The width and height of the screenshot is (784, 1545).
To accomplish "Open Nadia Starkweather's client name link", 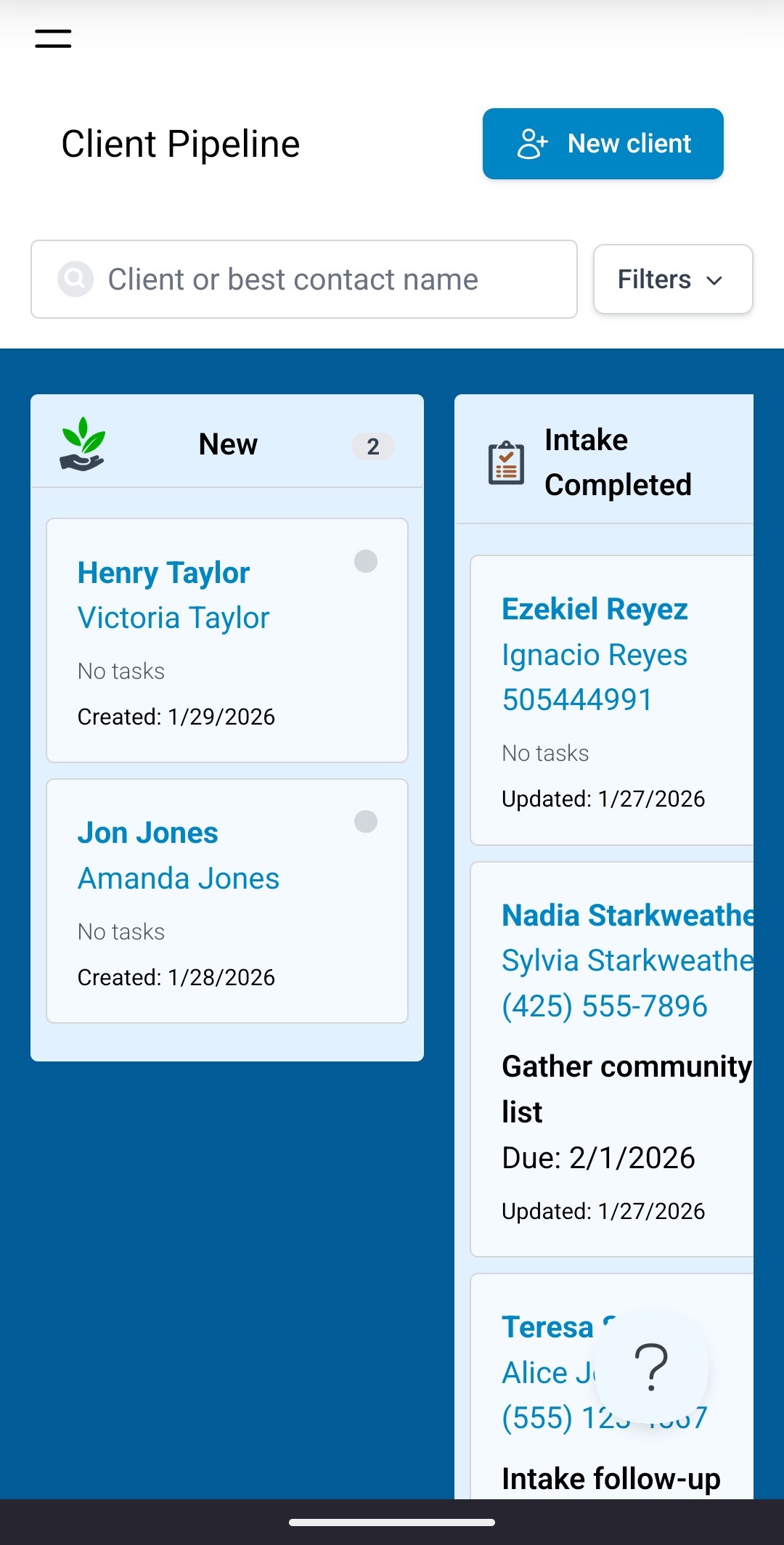I will tap(627, 916).
